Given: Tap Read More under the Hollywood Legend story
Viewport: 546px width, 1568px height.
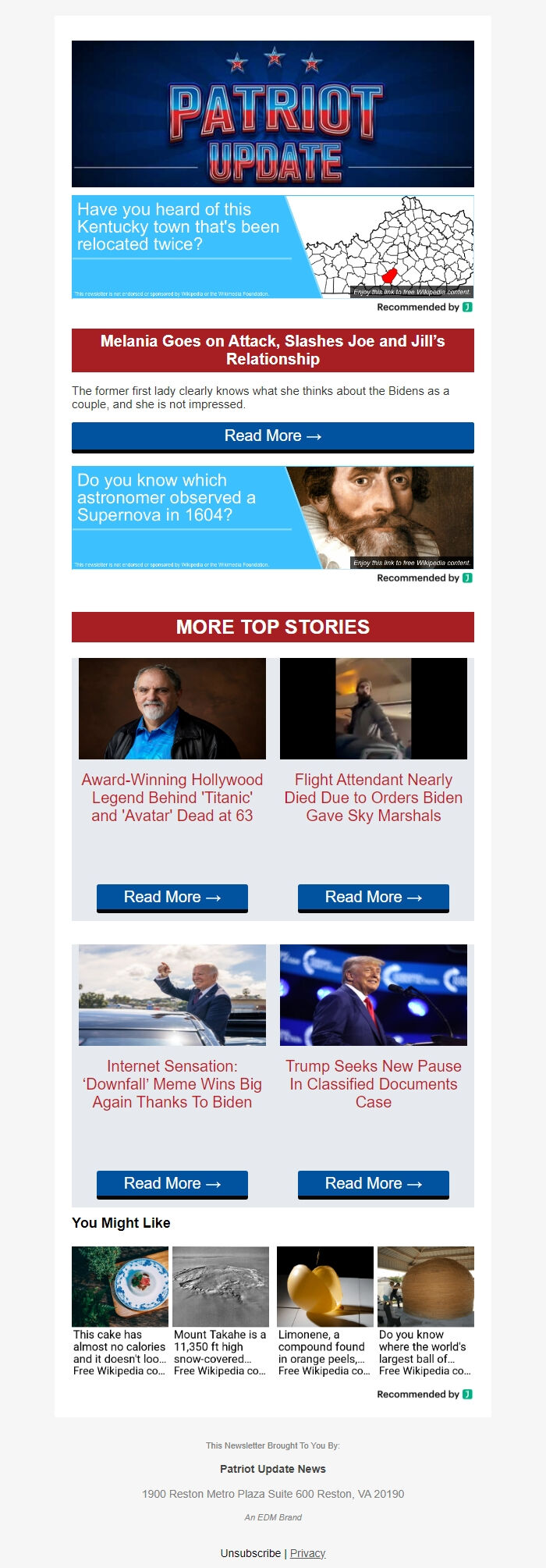Looking at the screenshot, I should pyautogui.click(x=172, y=898).
